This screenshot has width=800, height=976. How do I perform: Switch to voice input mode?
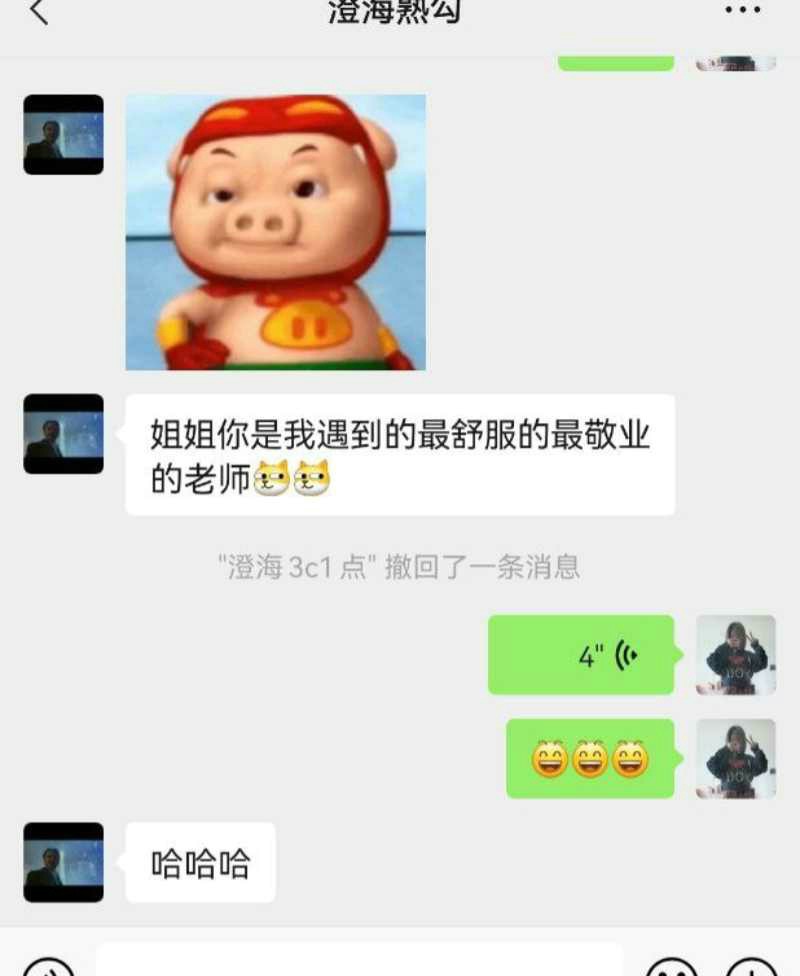coord(48,968)
